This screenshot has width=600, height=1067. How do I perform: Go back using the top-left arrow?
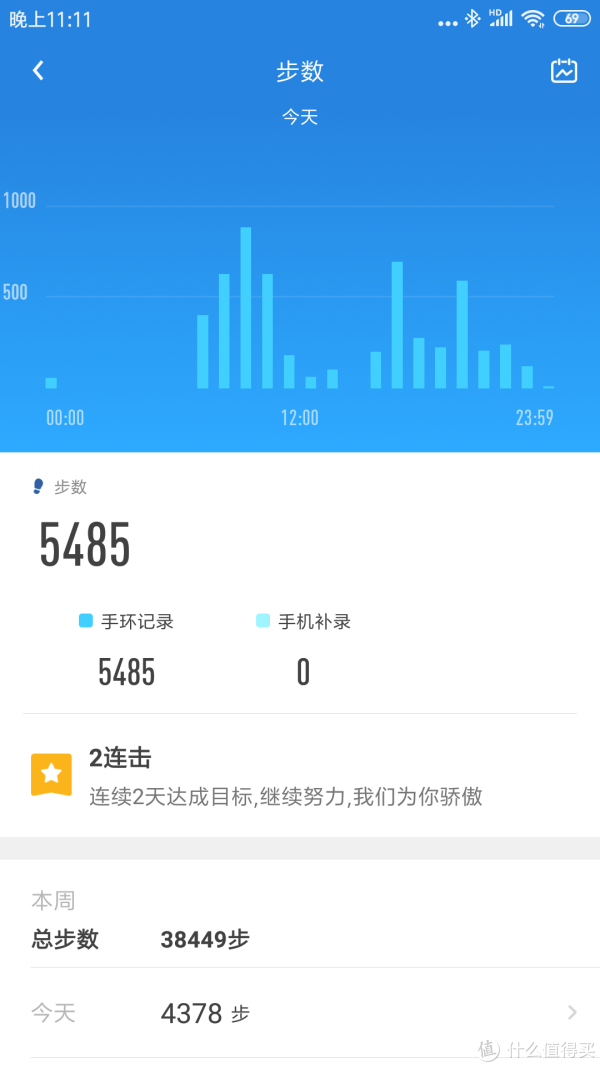[38, 70]
